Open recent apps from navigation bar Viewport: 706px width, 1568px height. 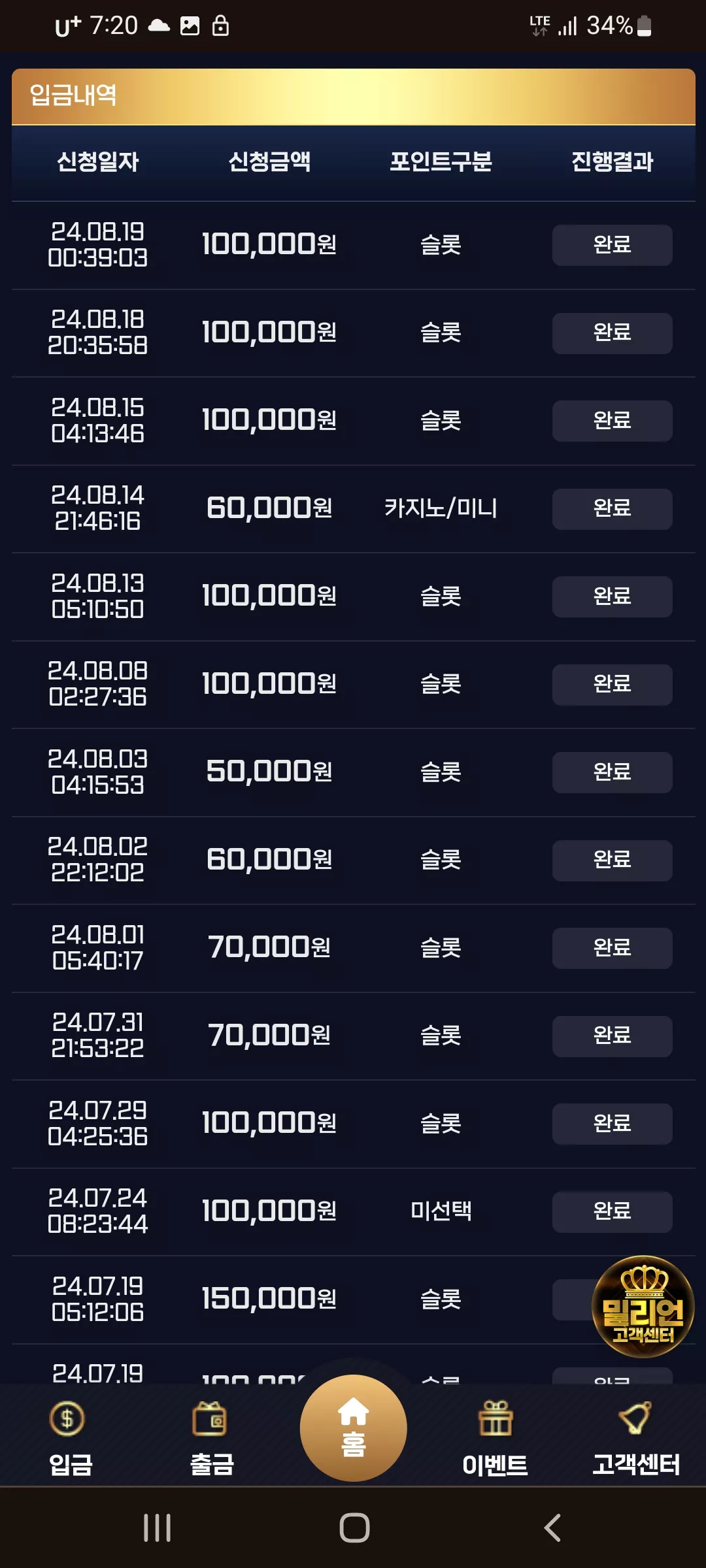pyautogui.click(x=158, y=1527)
